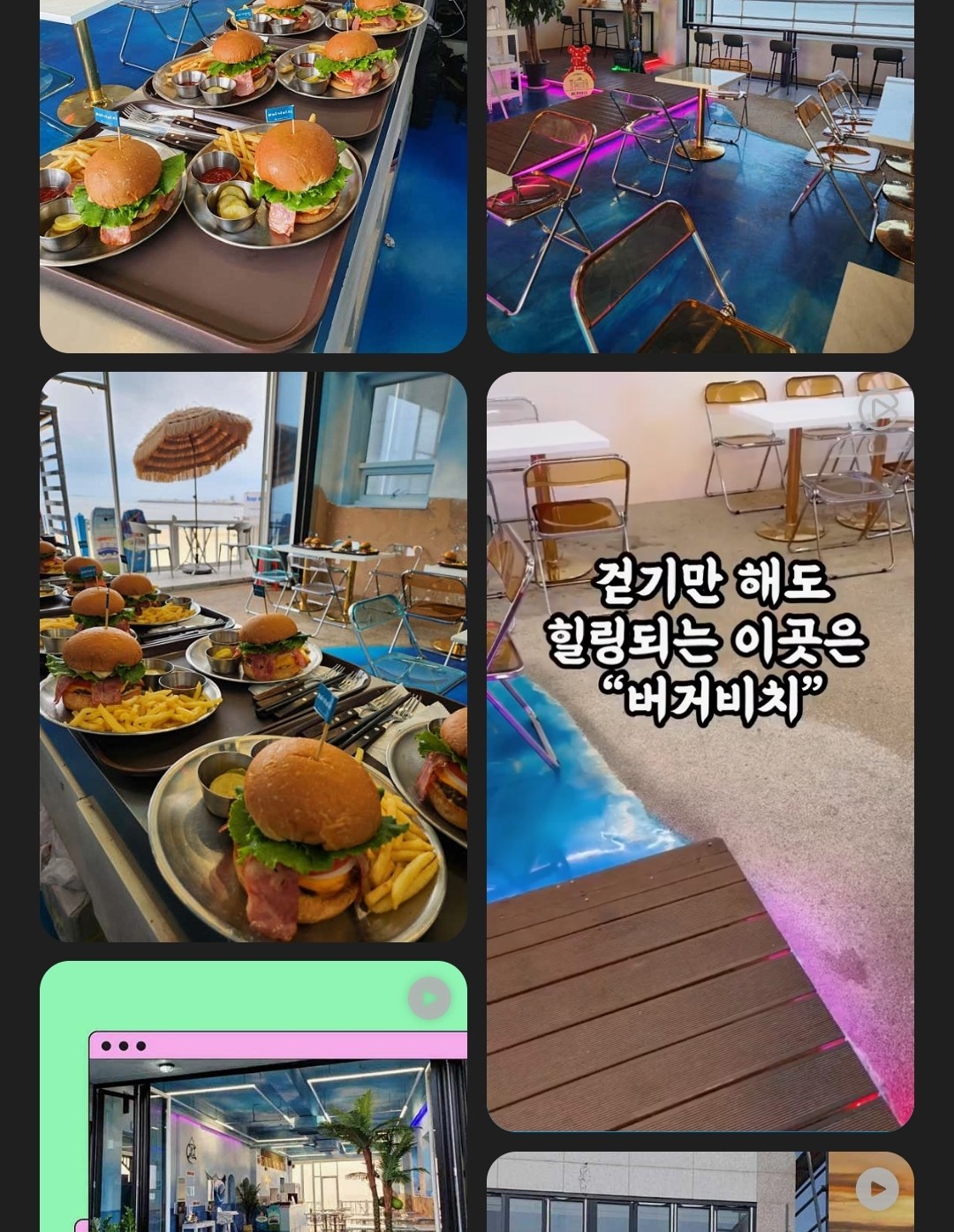Image resolution: width=954 pixels, height=1232 pixels.
Task: Open the photo of burgers on brown trays
Action: coord(254,177)
